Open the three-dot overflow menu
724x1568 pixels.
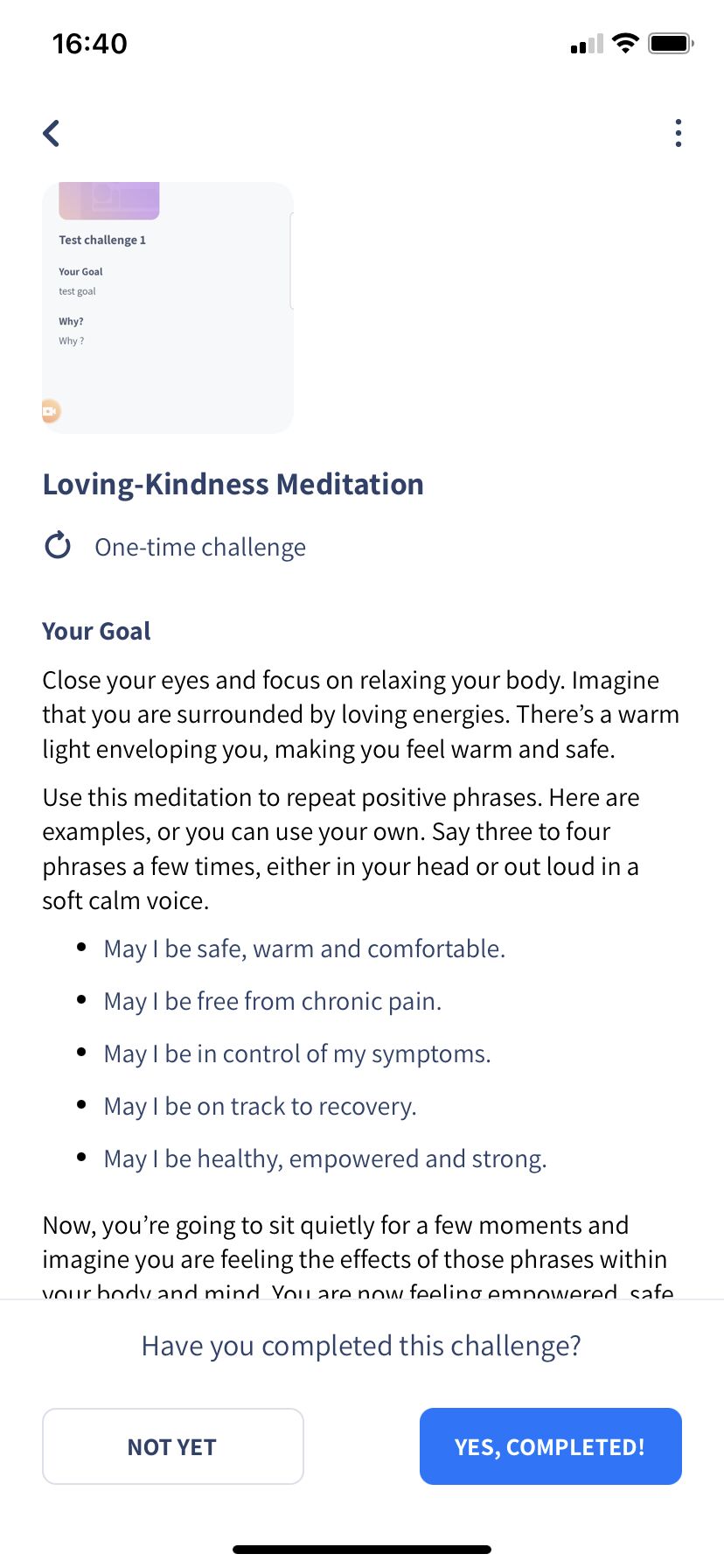tap(679, 133)
